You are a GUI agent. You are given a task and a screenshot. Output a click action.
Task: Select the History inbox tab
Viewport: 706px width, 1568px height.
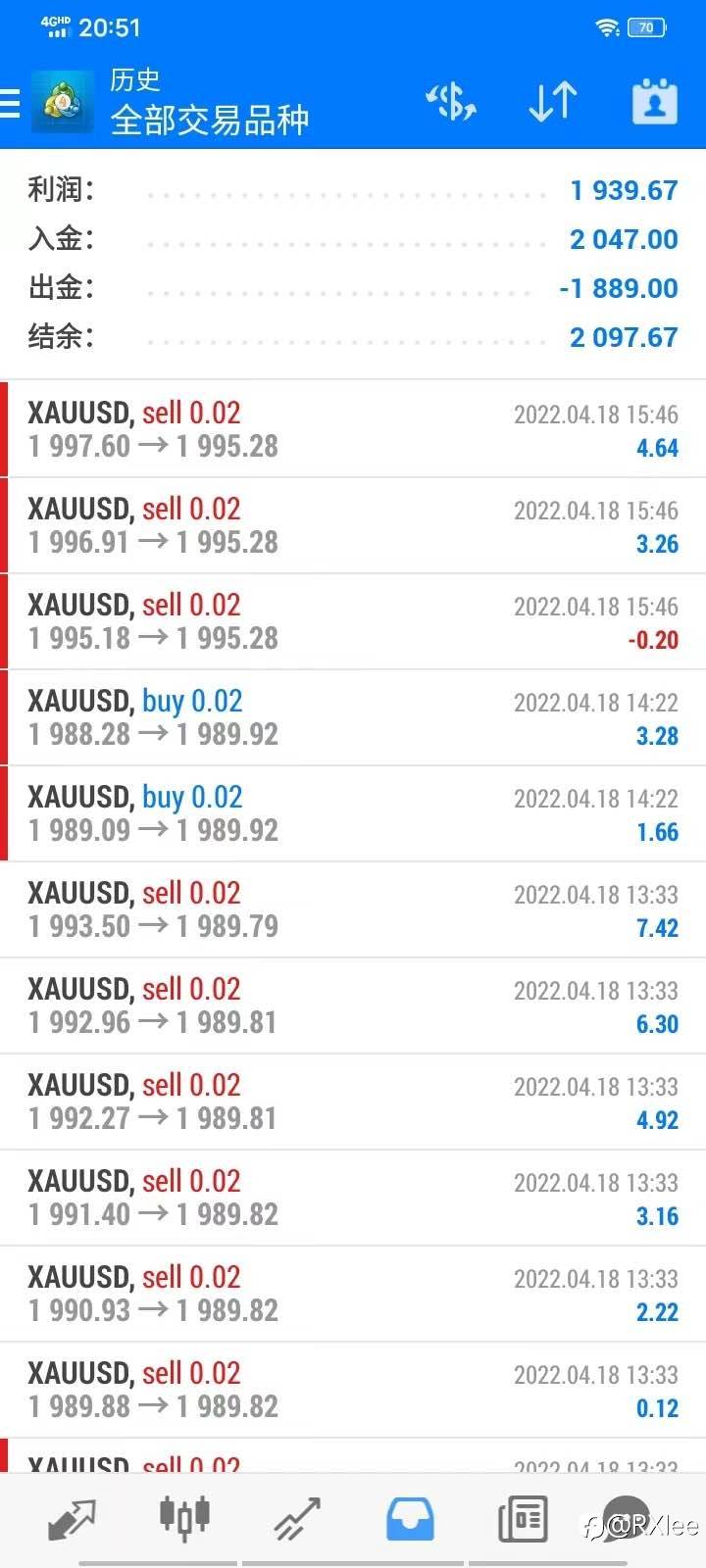410,1520
